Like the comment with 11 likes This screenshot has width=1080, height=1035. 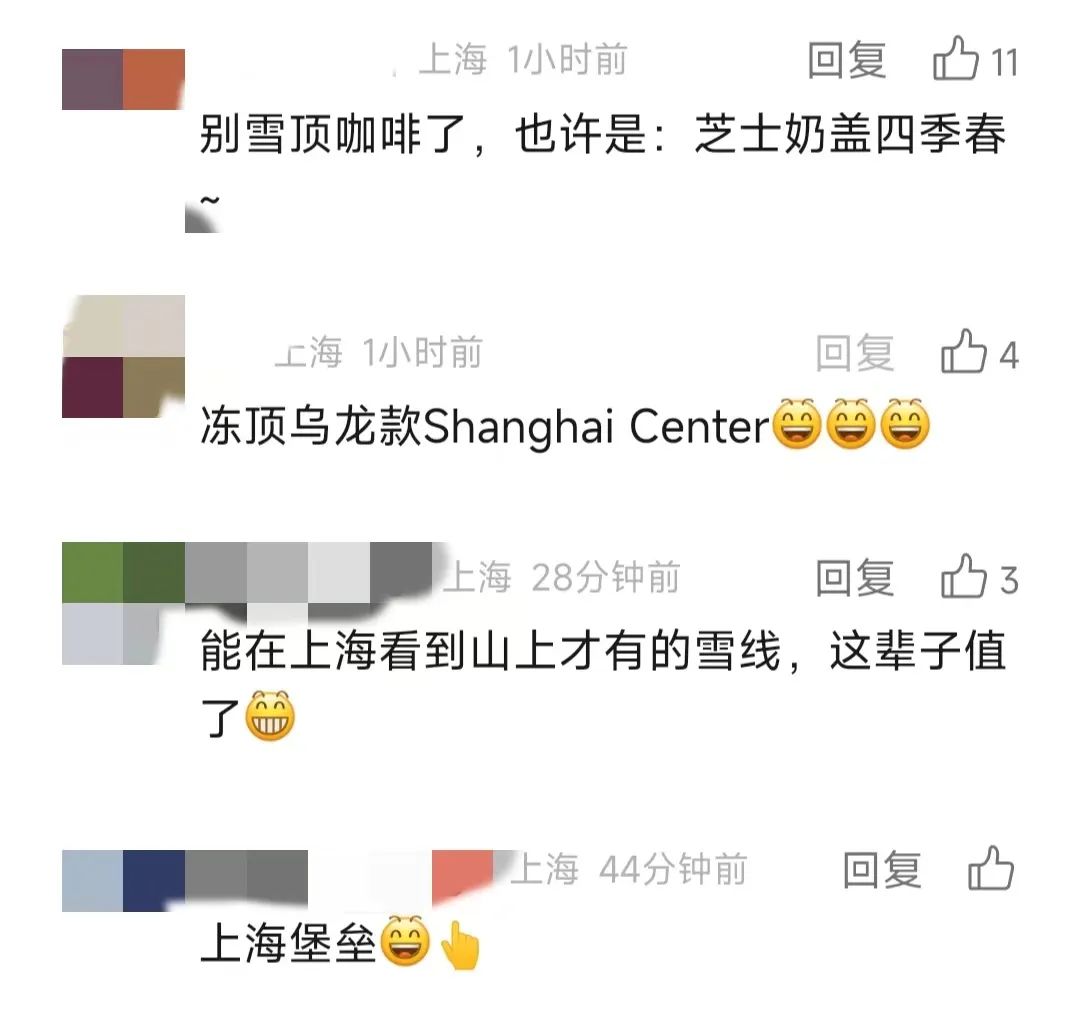pos(956,60)
